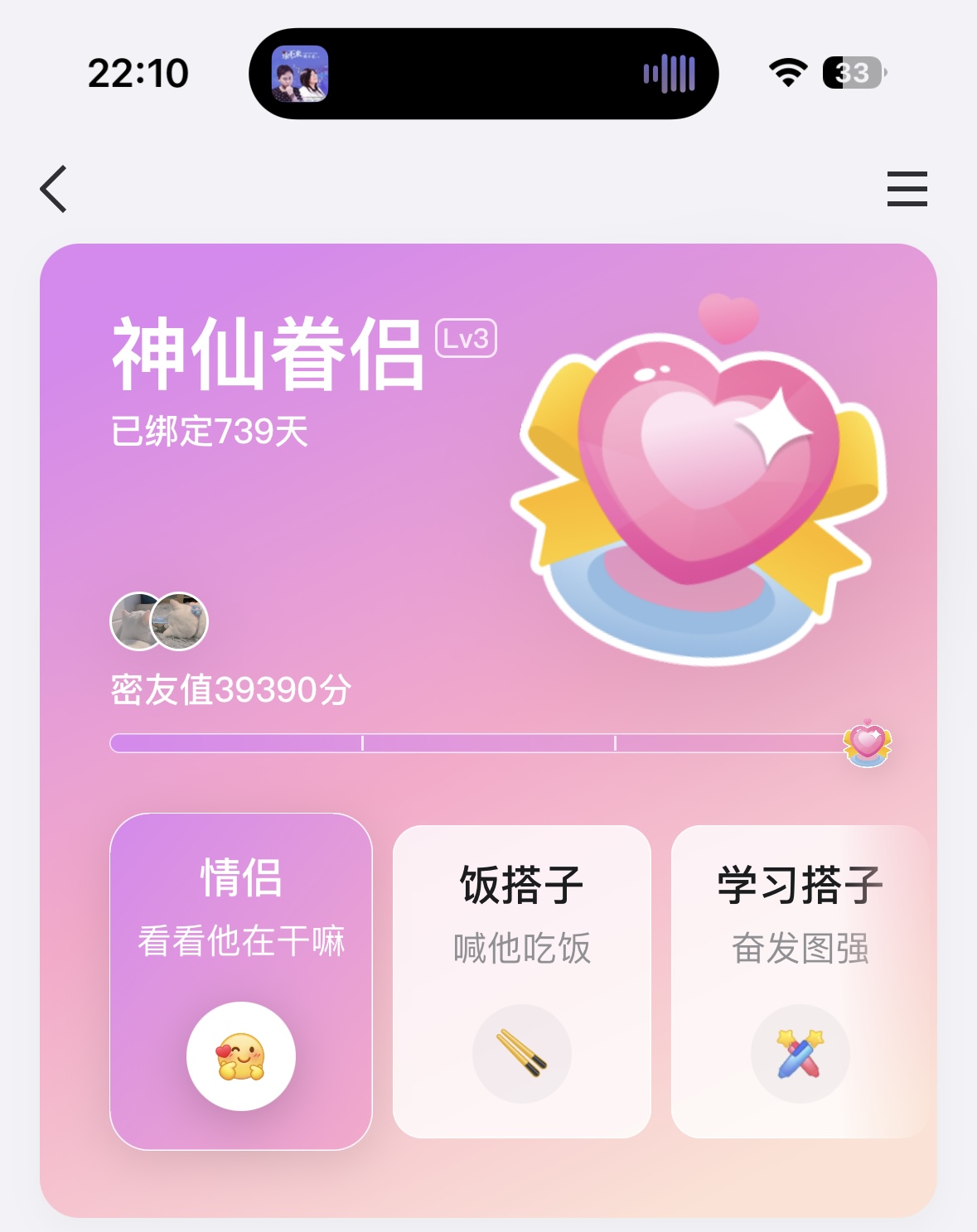Go back using the back arrow

click(x=54, y=189)
